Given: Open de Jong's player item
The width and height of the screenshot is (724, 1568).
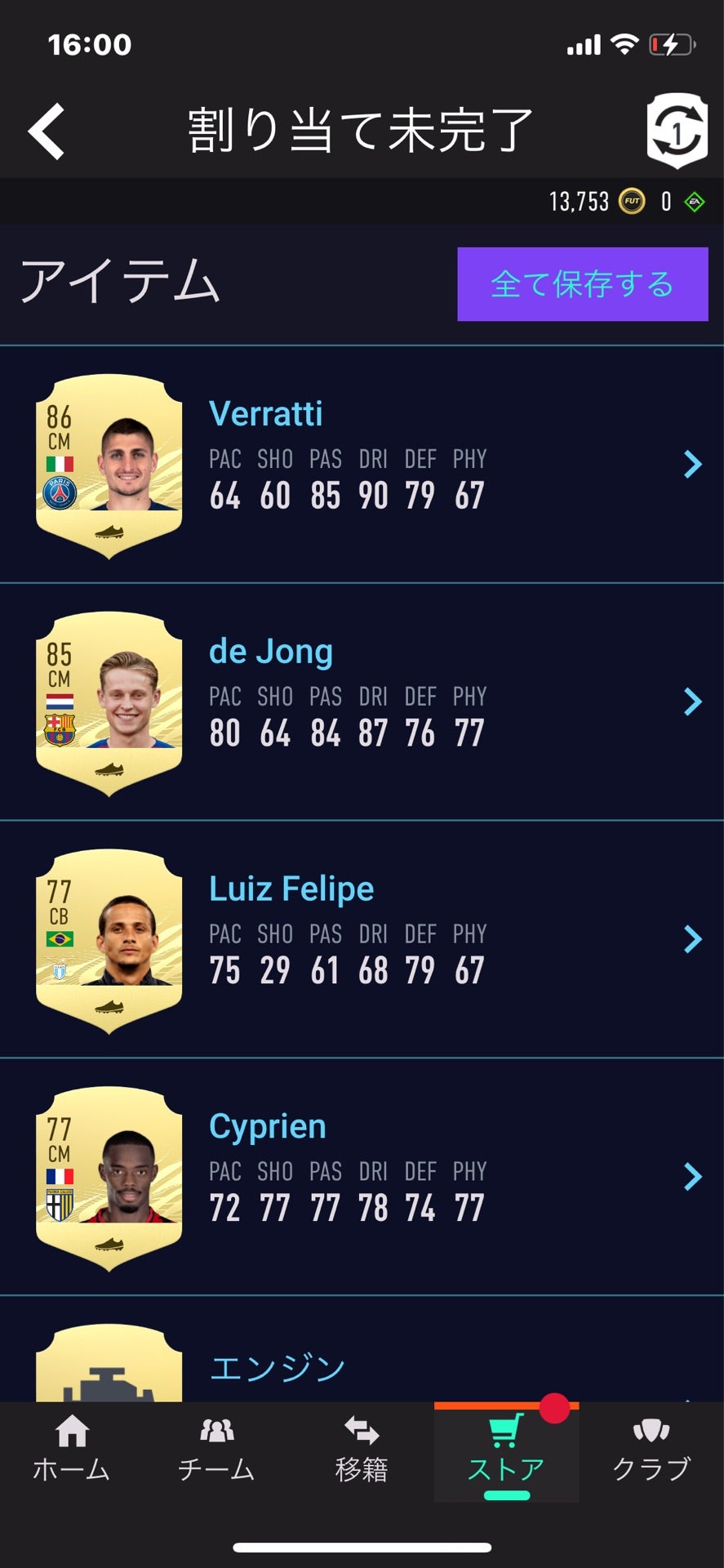Looking at the screenshot, I should coord(362,702).
